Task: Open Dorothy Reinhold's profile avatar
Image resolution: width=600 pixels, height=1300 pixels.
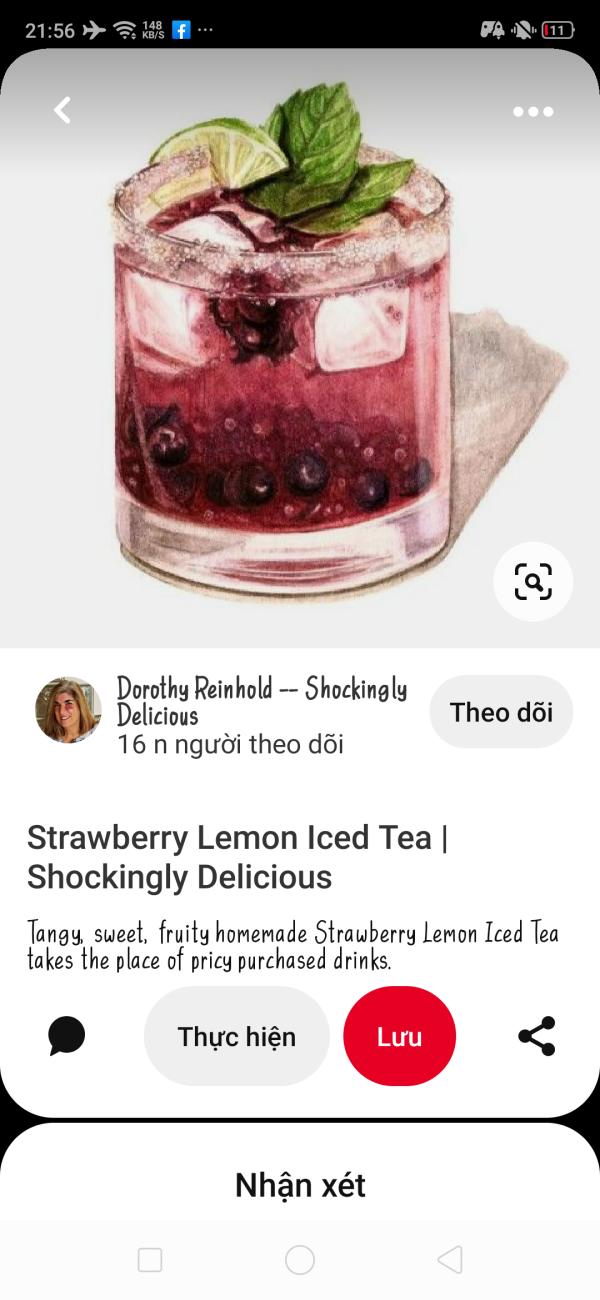Action: (x=68, y=710)
